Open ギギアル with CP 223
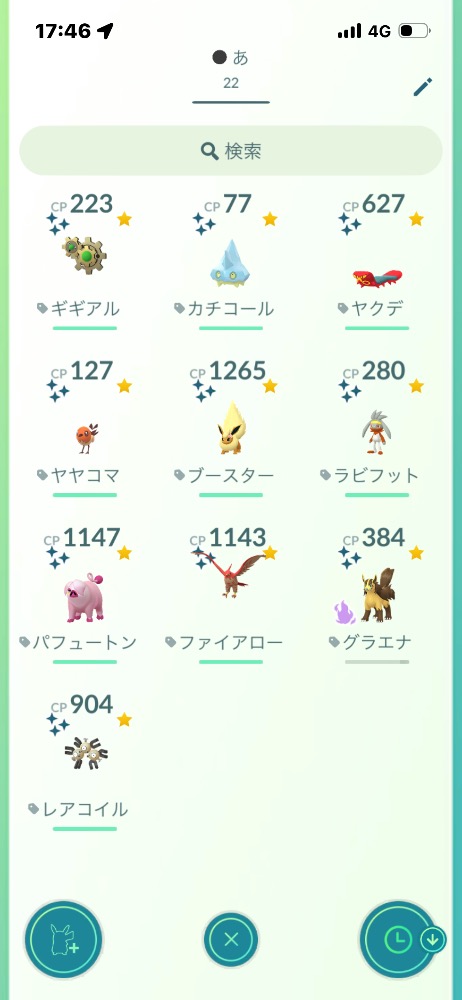The height and width of the screenshot is (1000, 462). point(85,261)
